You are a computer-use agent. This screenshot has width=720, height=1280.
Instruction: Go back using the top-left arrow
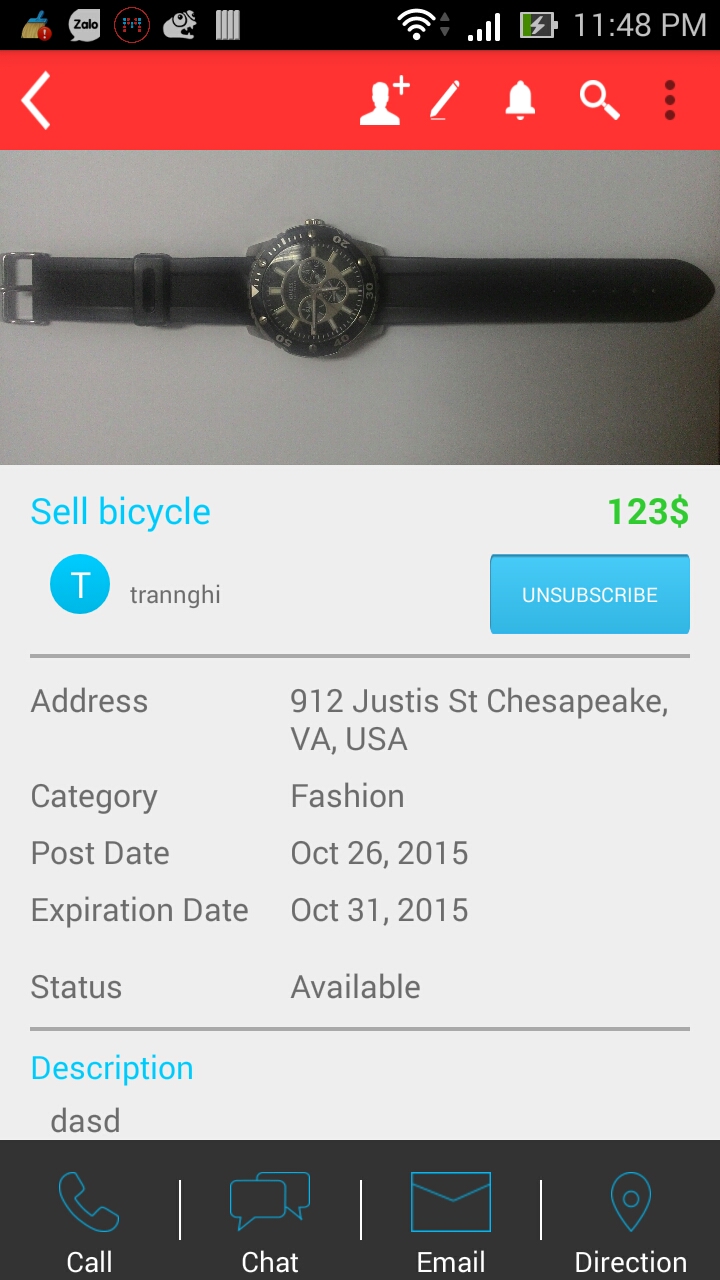(37, 101)
